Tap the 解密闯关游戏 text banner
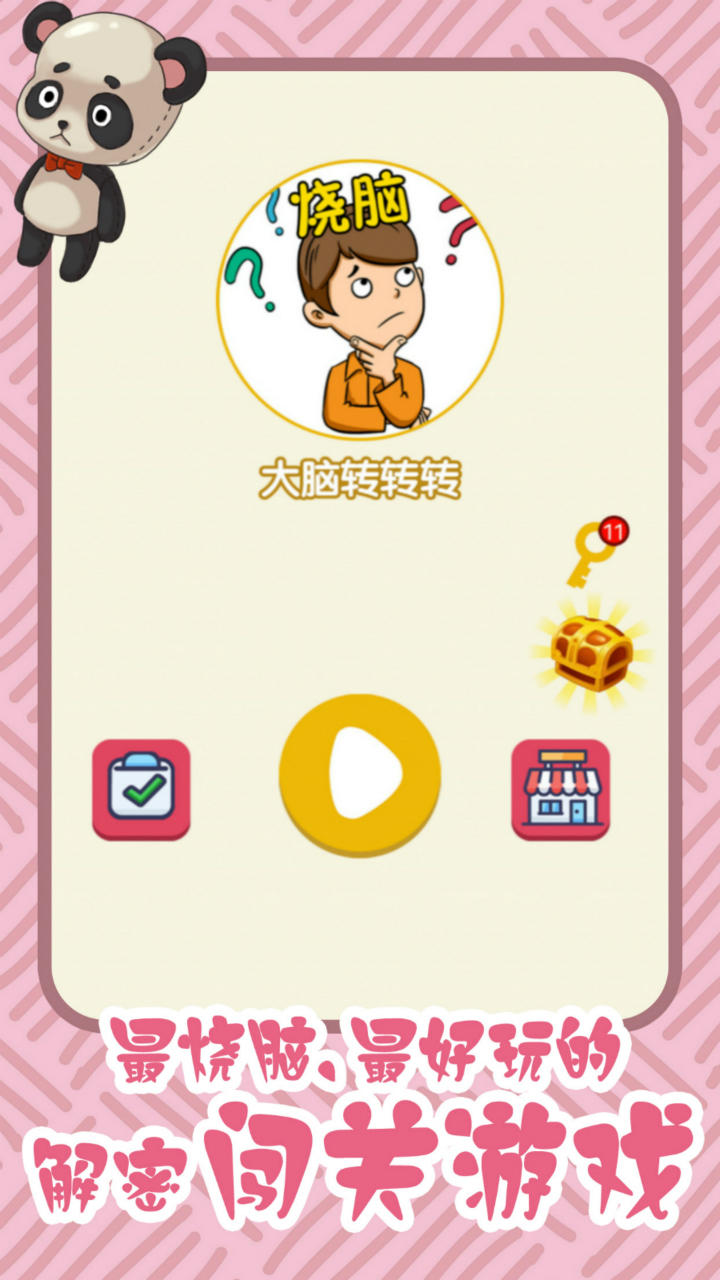Screen dimensions: 720x1280 click(360, 1165)
